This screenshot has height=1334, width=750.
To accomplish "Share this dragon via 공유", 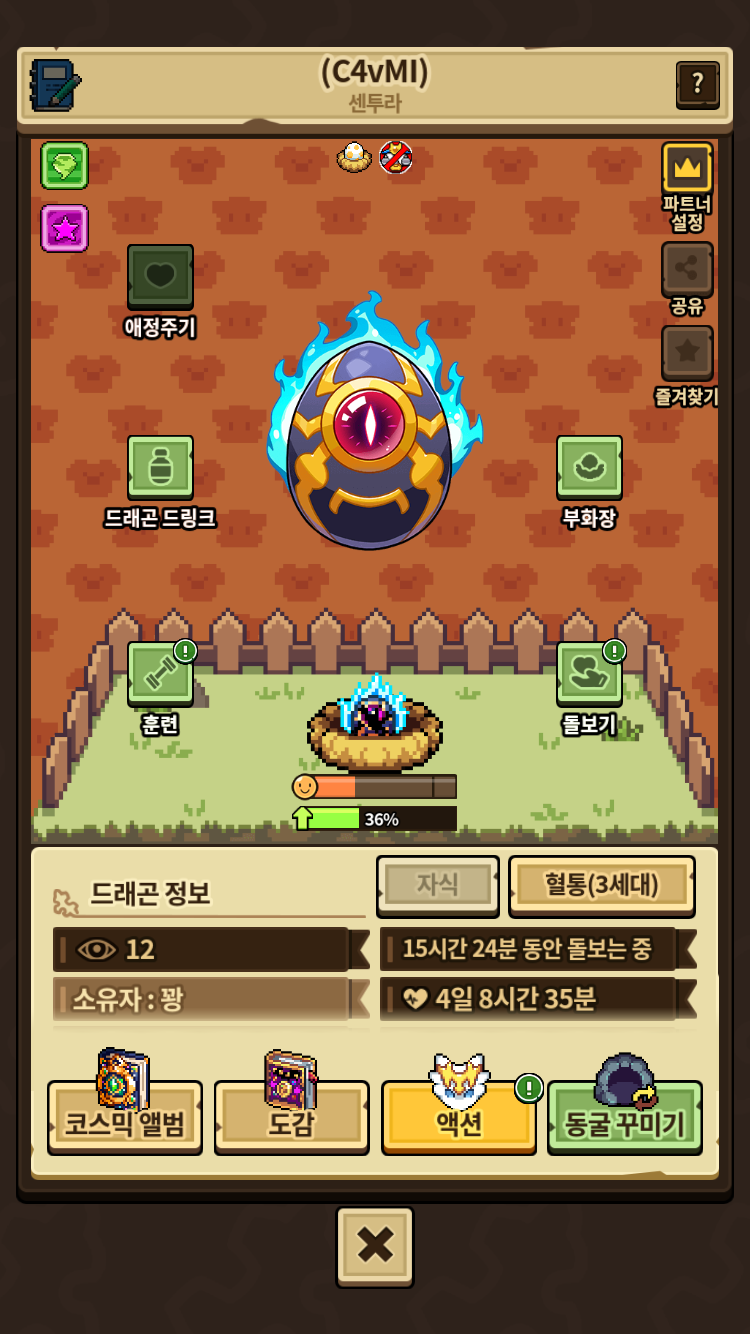I will 687,268.
